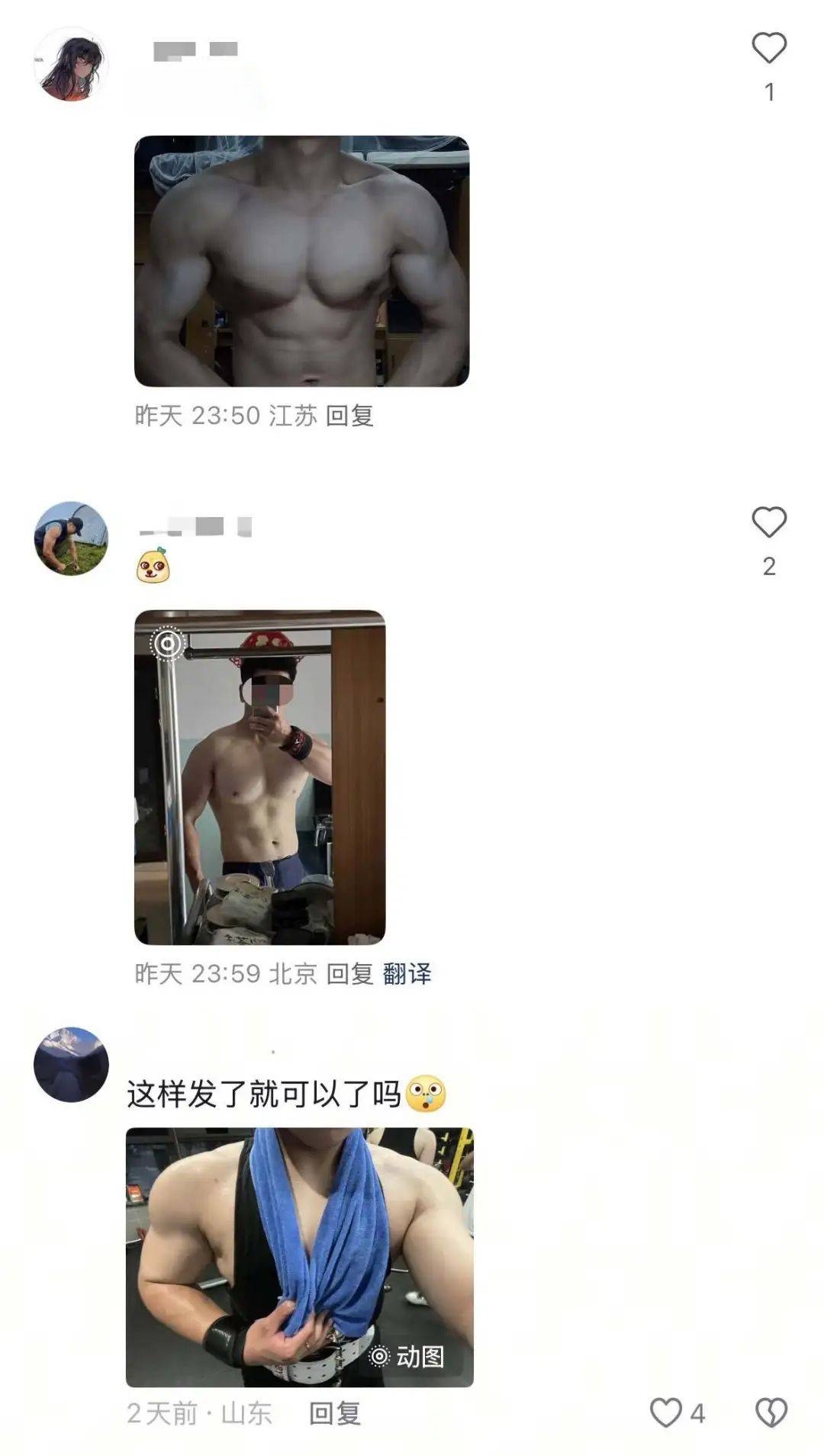Like the comment from 北京

coord(768,522)
